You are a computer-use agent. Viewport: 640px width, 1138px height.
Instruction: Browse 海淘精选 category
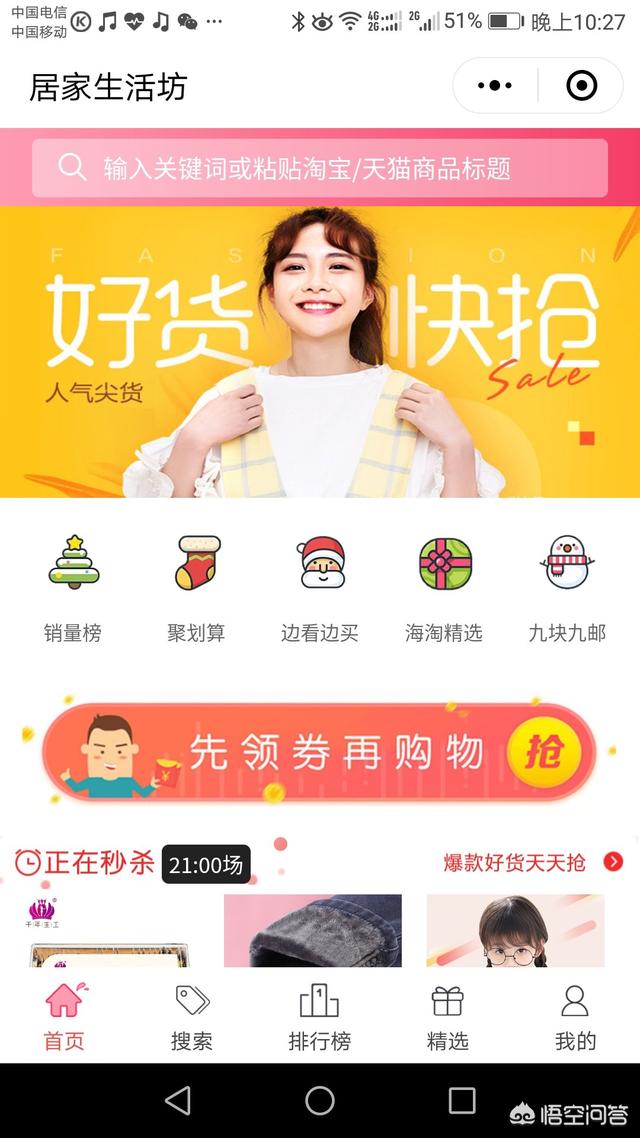point(444,588)
